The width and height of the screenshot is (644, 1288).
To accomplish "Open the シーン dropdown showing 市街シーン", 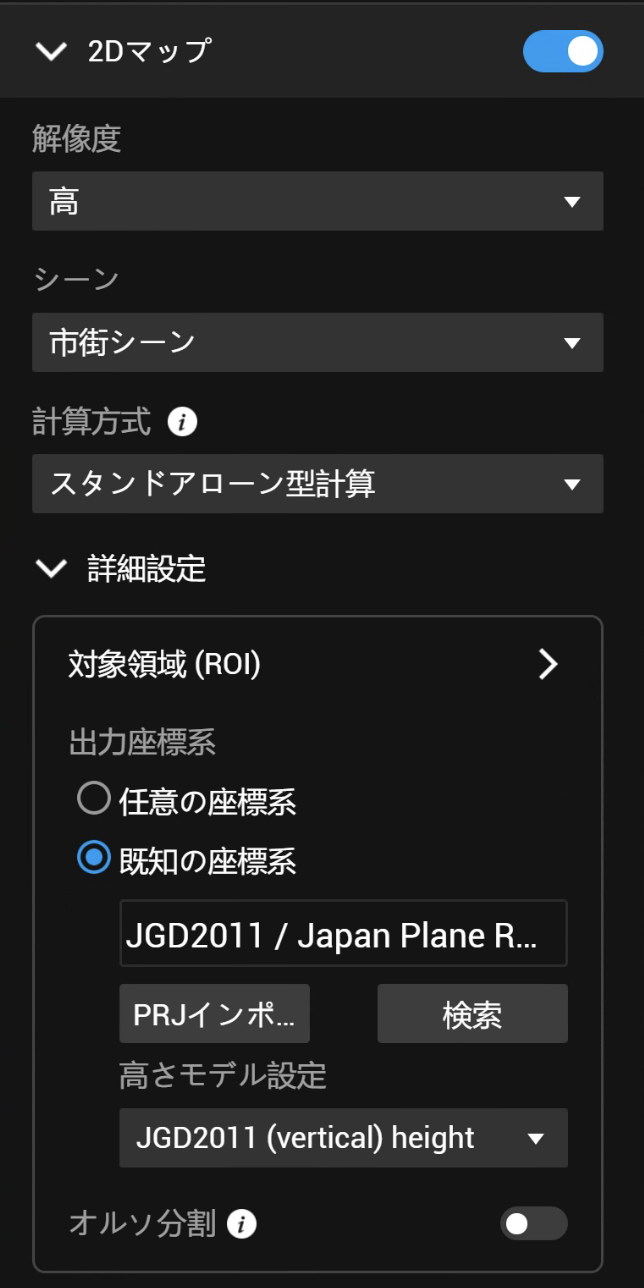I will pos(317,343).
